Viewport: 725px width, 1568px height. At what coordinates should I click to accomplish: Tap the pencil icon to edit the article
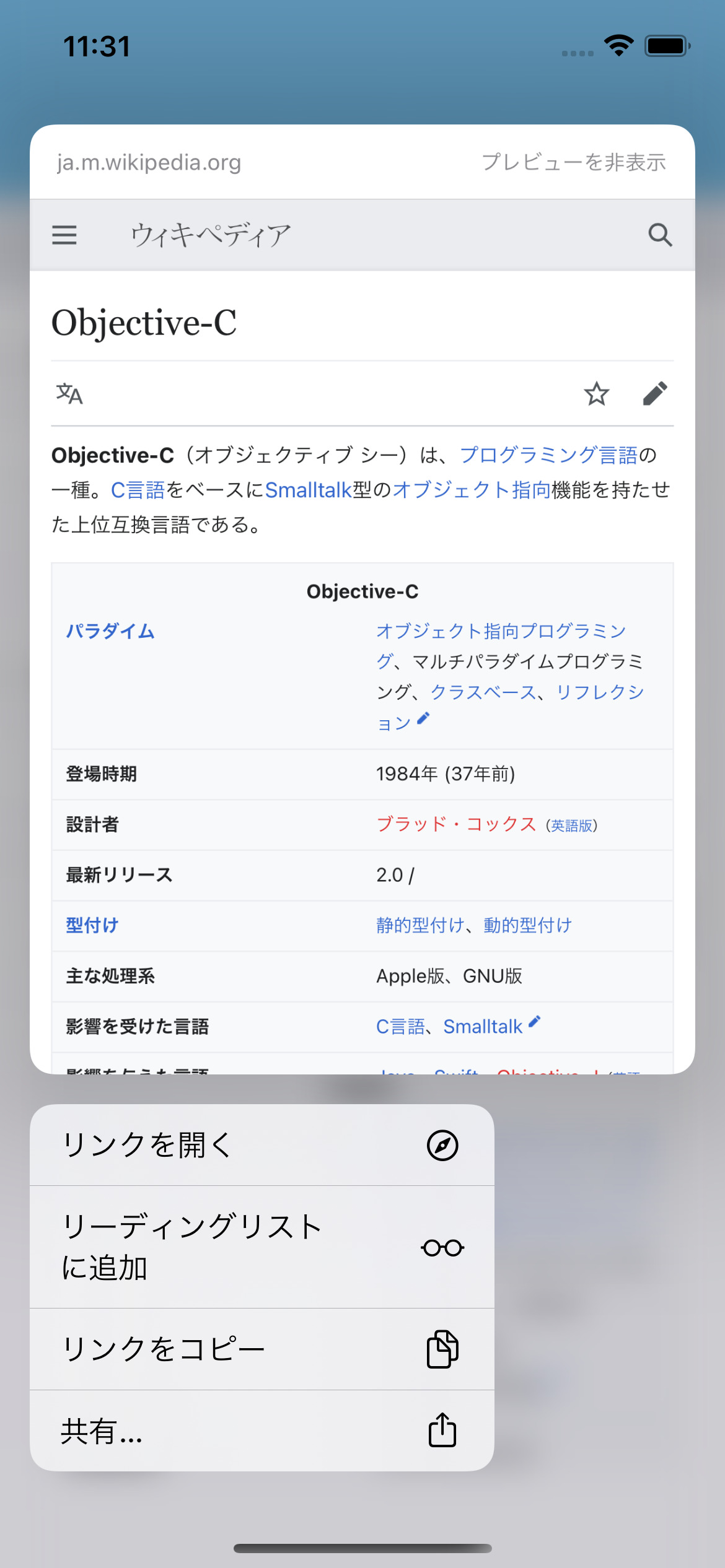(655, 394)
